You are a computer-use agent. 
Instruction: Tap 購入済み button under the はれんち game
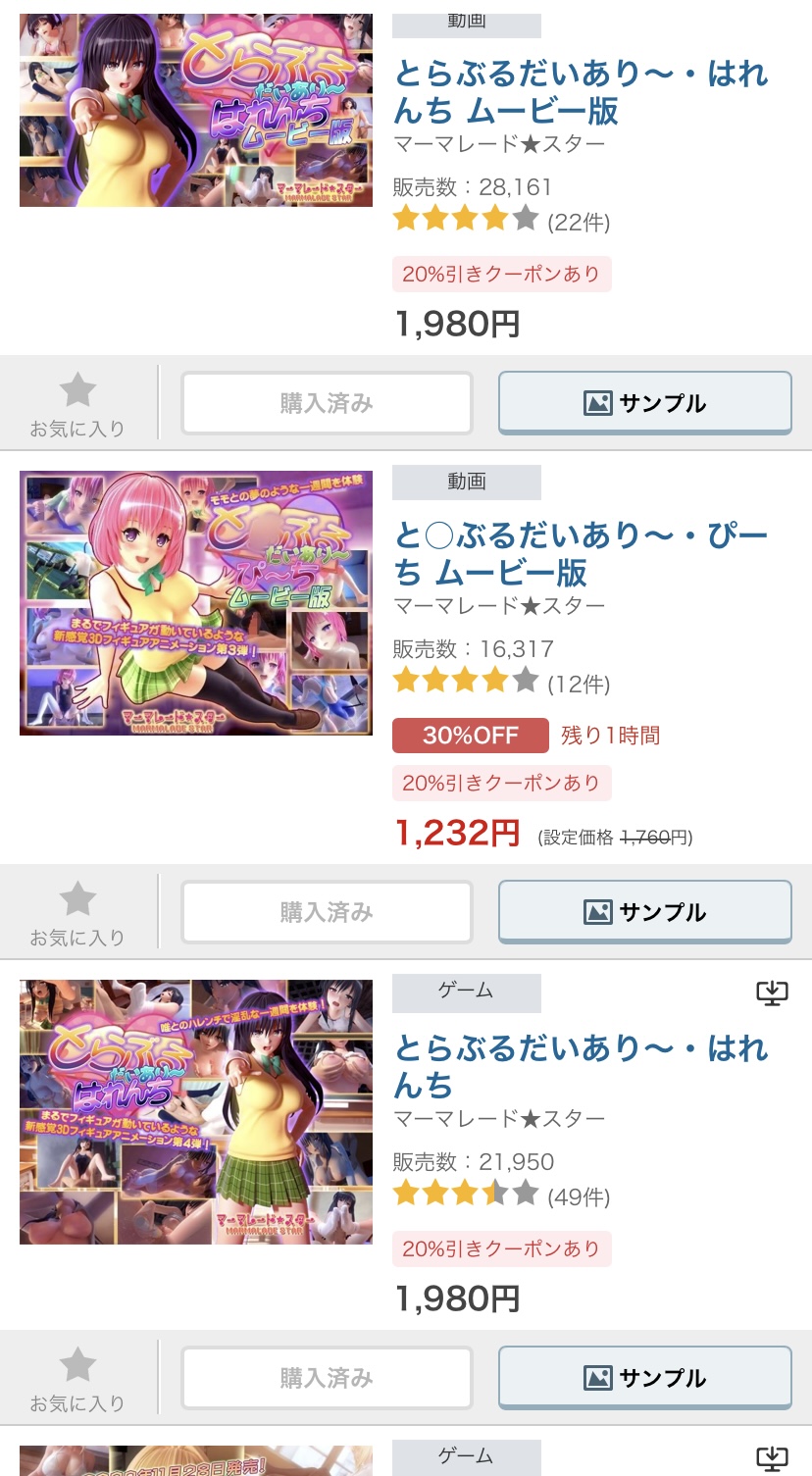[327, 1378]
